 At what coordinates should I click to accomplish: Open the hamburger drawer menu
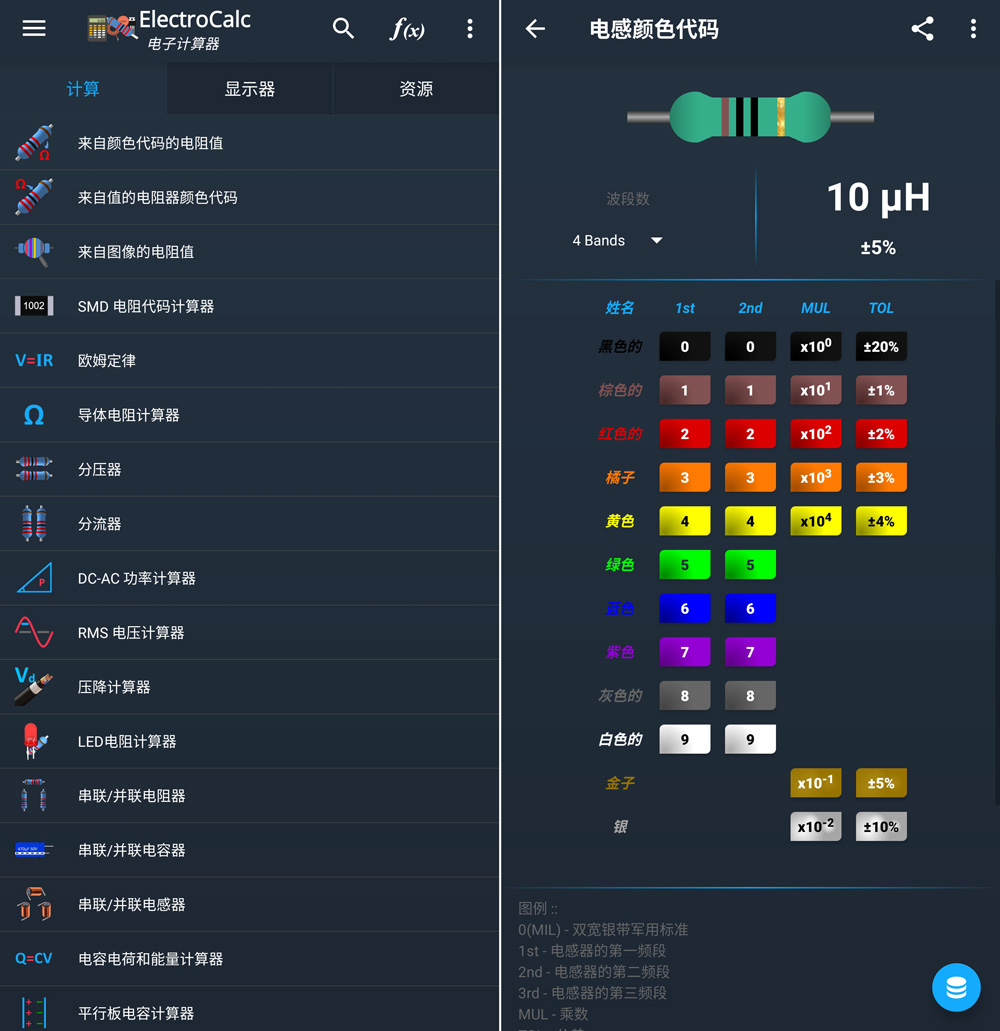pos(34,29)
